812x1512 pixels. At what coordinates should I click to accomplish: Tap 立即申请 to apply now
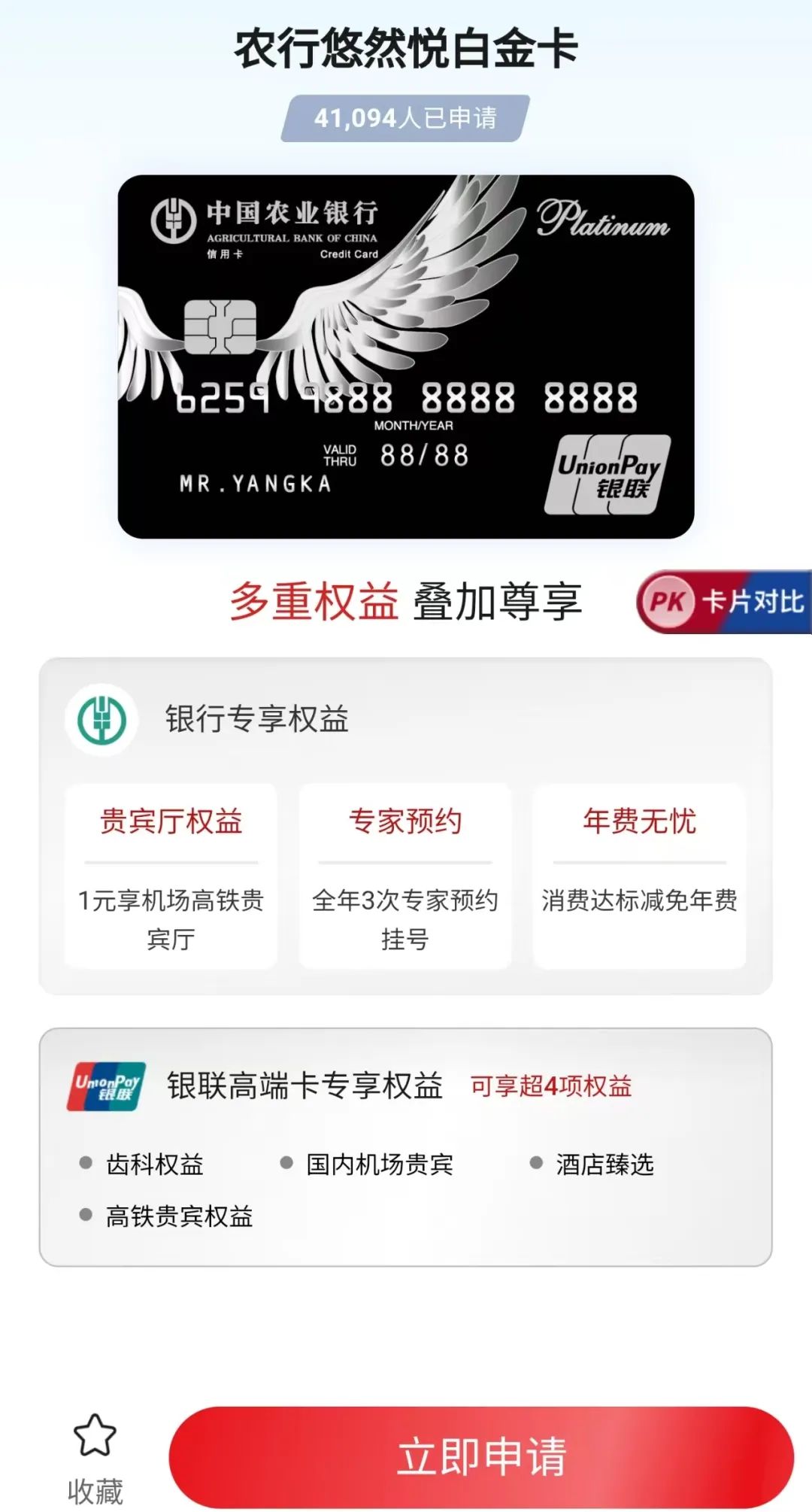[x=481, y=1456]
